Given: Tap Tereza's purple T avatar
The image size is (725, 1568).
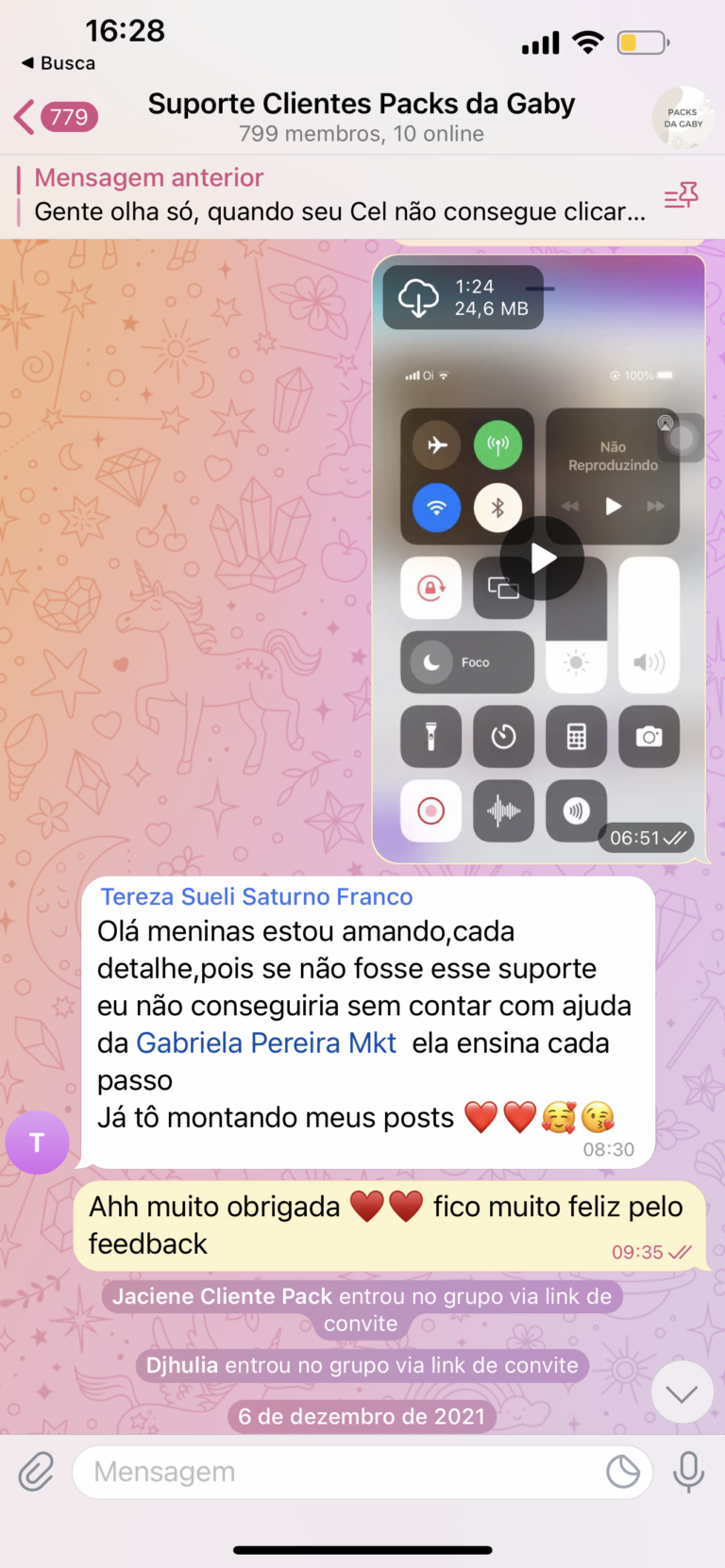Looking at the screenshot, I should point(38,1143).
